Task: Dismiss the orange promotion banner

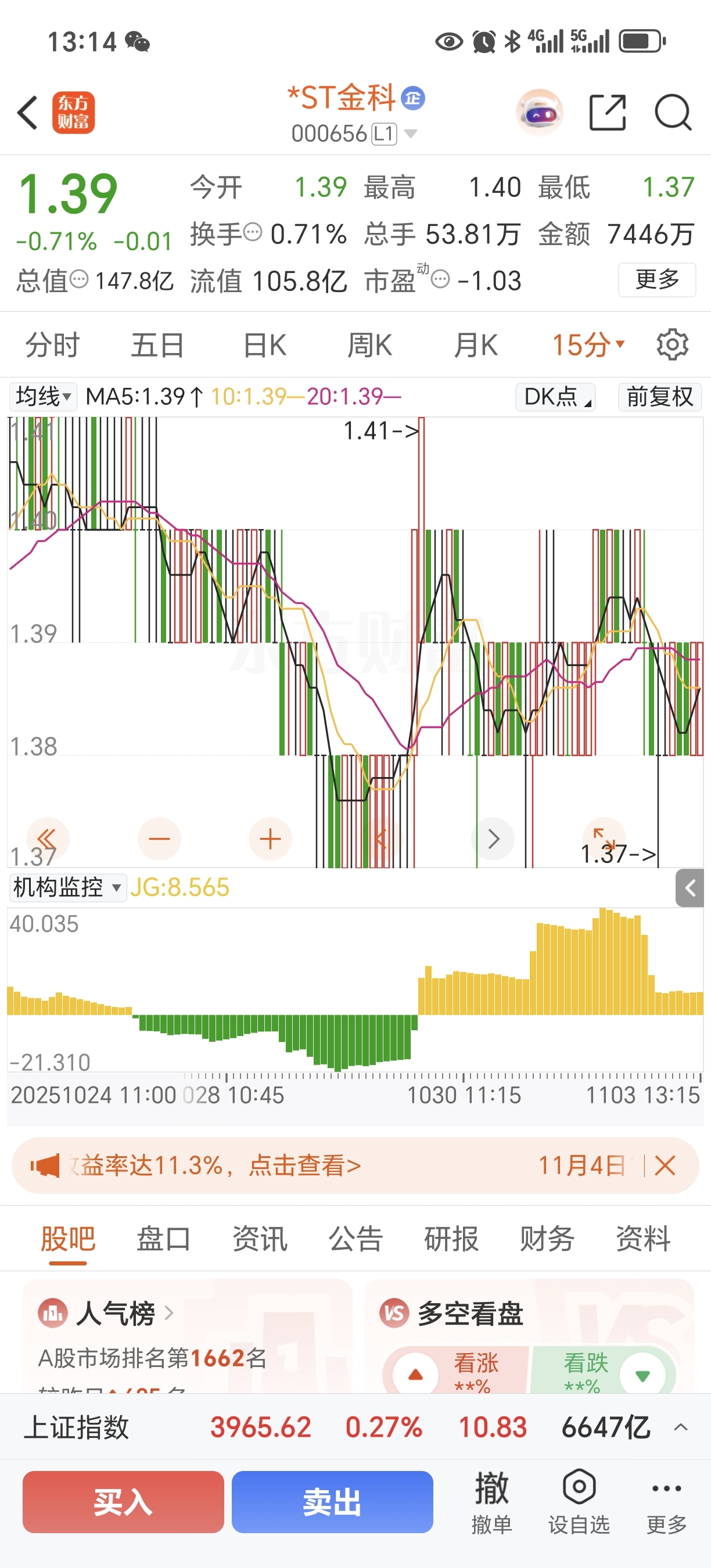Action: point(665,1166)
